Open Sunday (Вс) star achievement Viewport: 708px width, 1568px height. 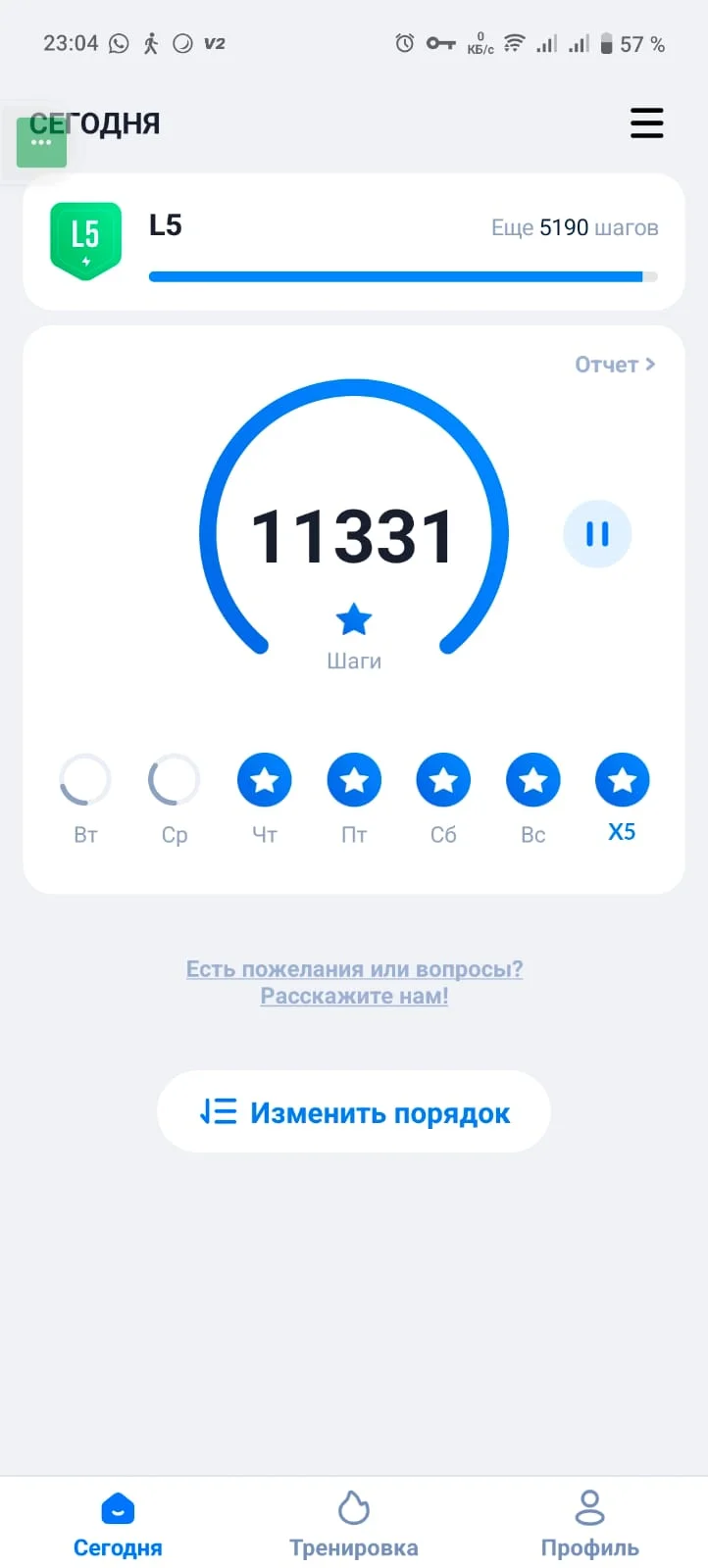point(533,780)
